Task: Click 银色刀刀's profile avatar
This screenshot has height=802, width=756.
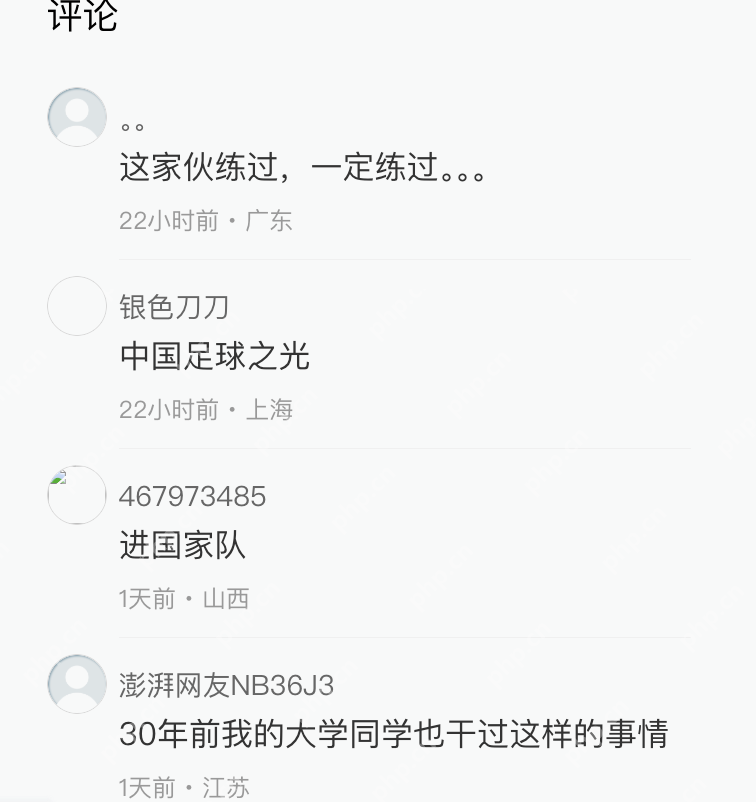Action: pyautogui.click(x=76, y=307)
